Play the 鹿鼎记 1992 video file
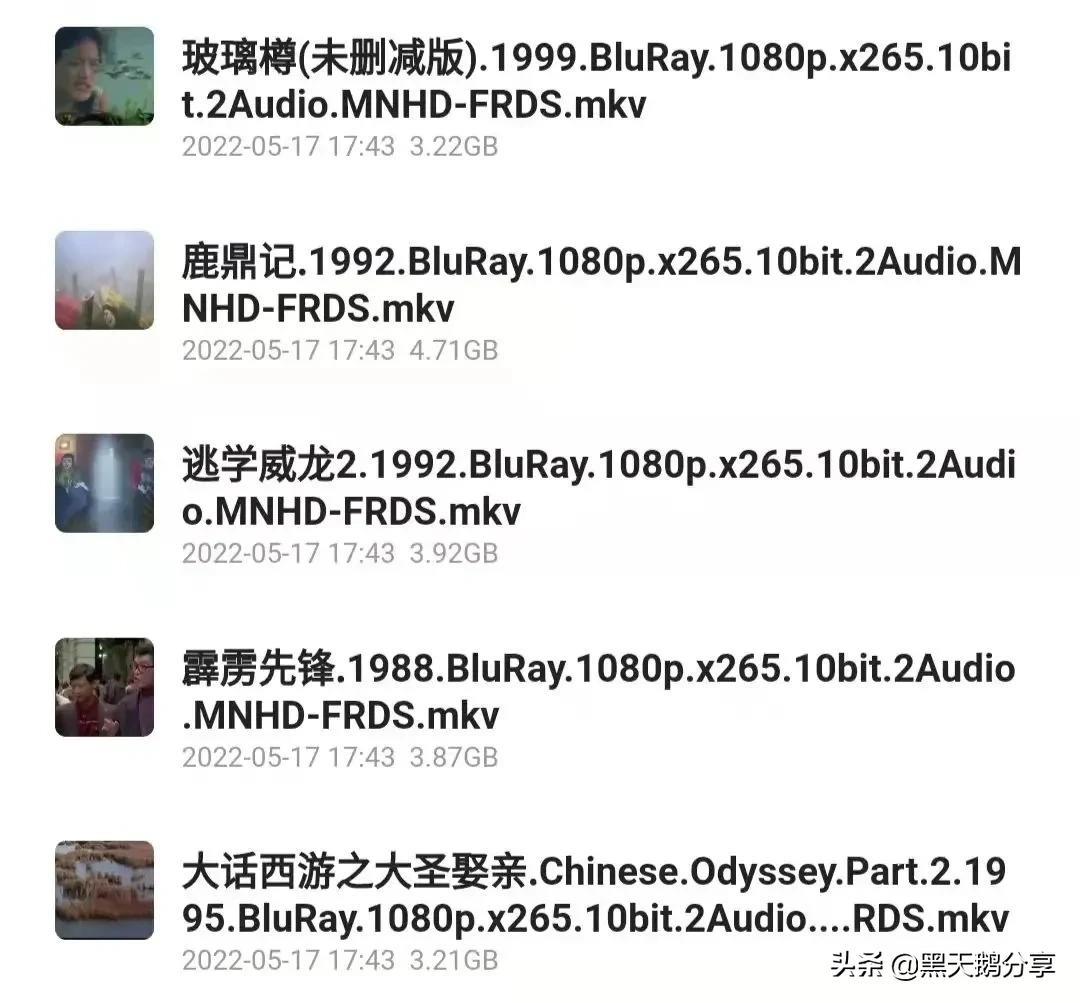1080x1003 pixels. tap(600, 285)
